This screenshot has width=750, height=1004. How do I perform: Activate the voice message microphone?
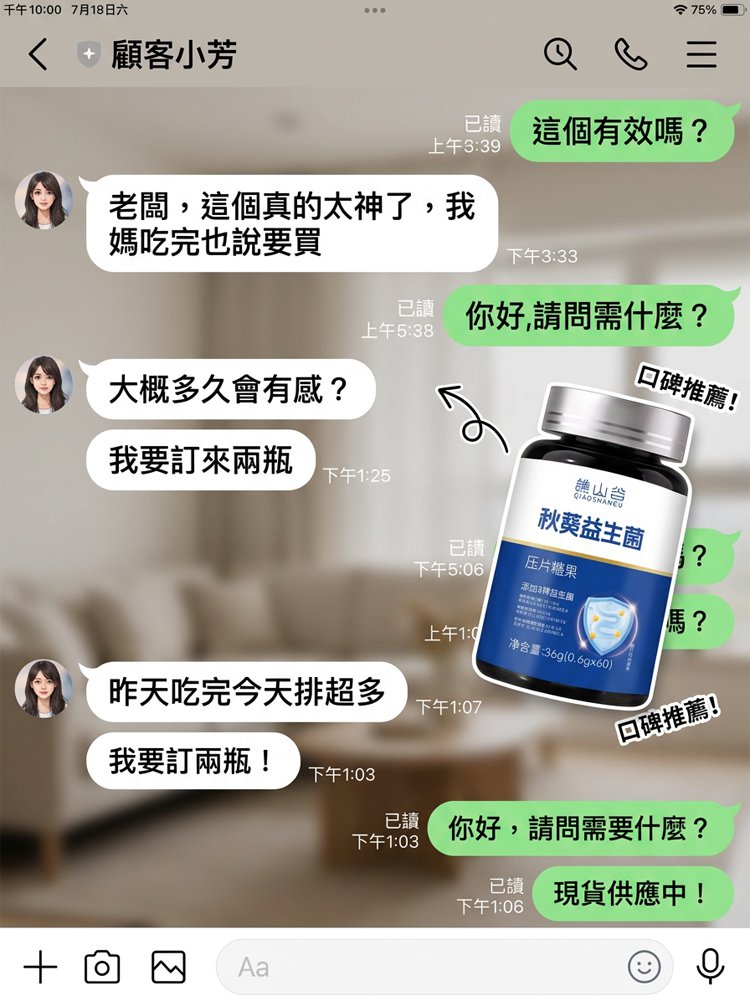coord(708,966)
